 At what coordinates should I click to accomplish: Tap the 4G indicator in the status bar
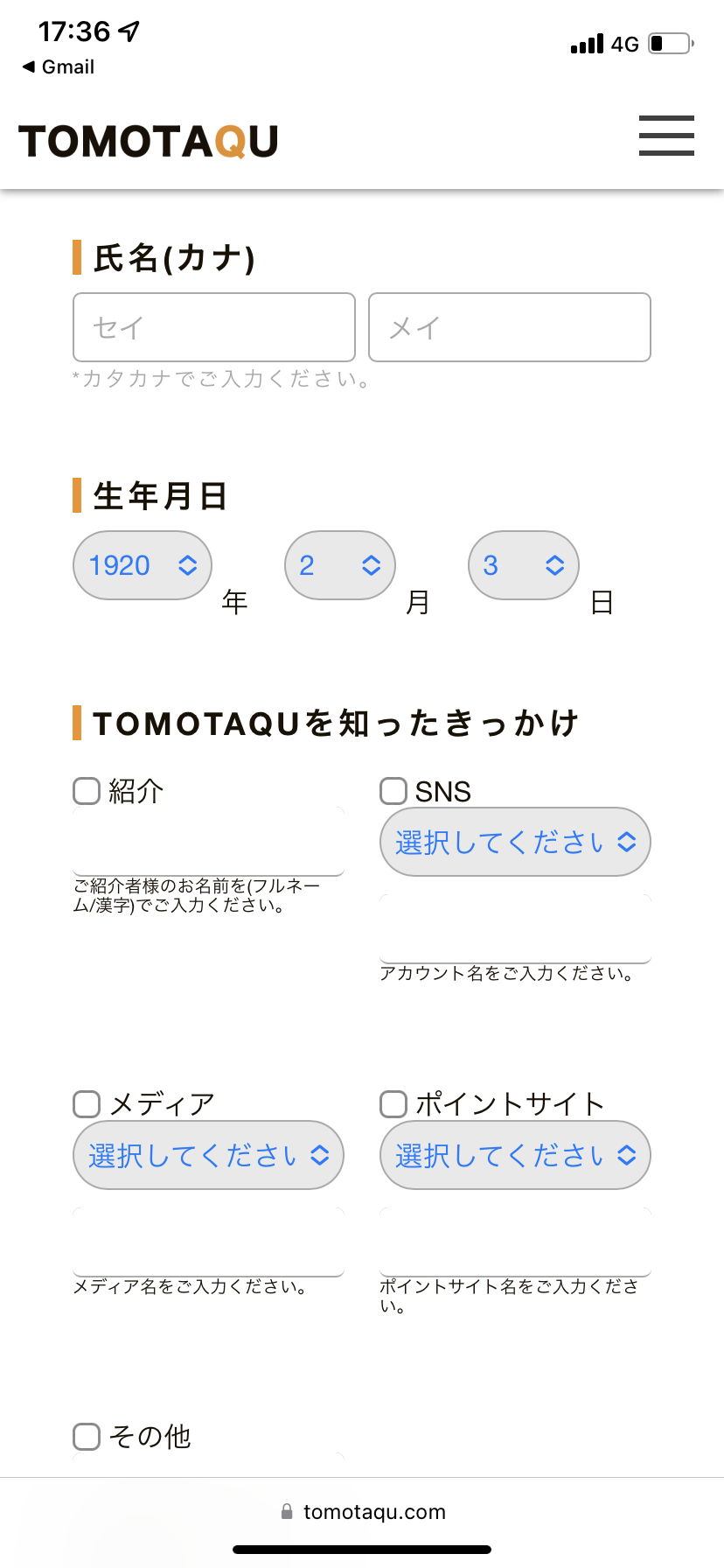tap(626, 43)
